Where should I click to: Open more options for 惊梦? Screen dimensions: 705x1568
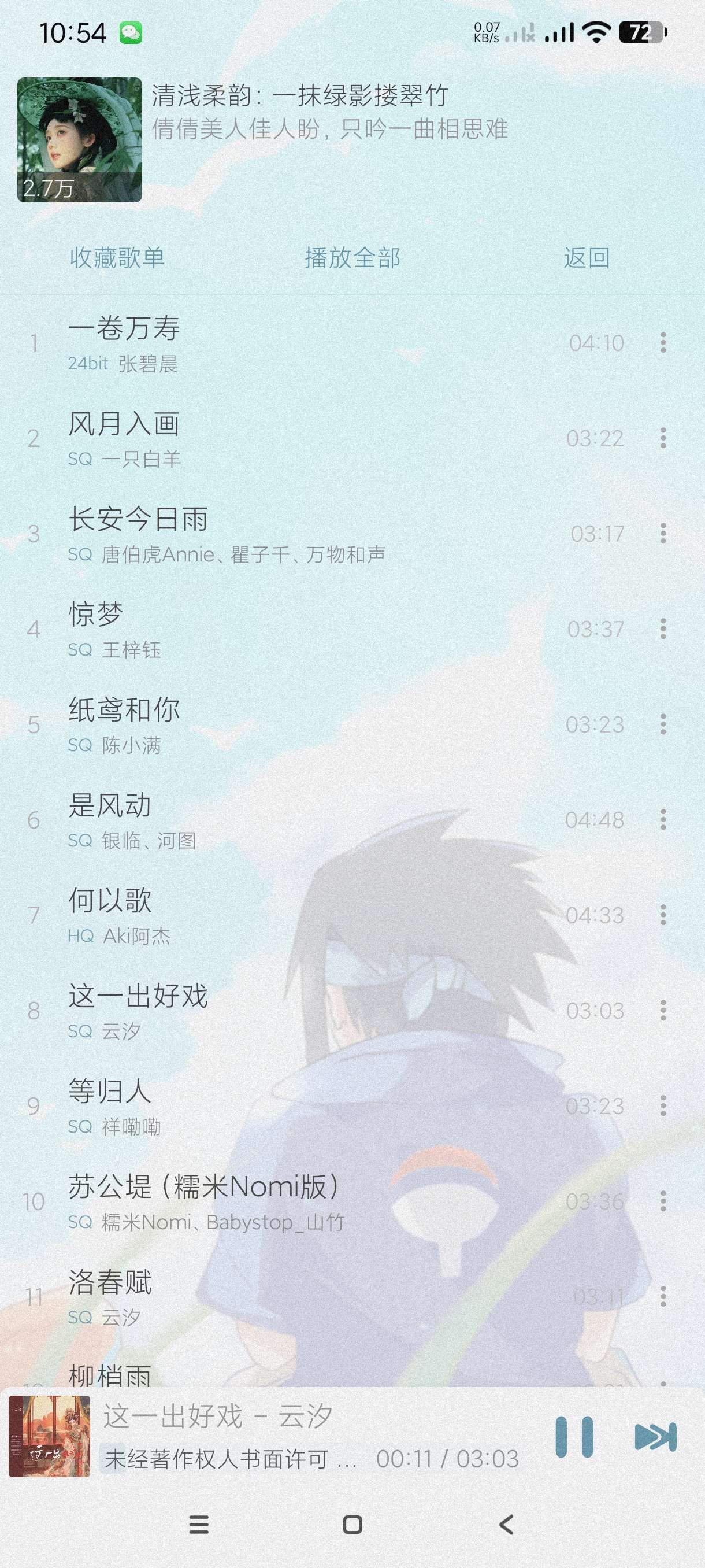tap(663, 629)
